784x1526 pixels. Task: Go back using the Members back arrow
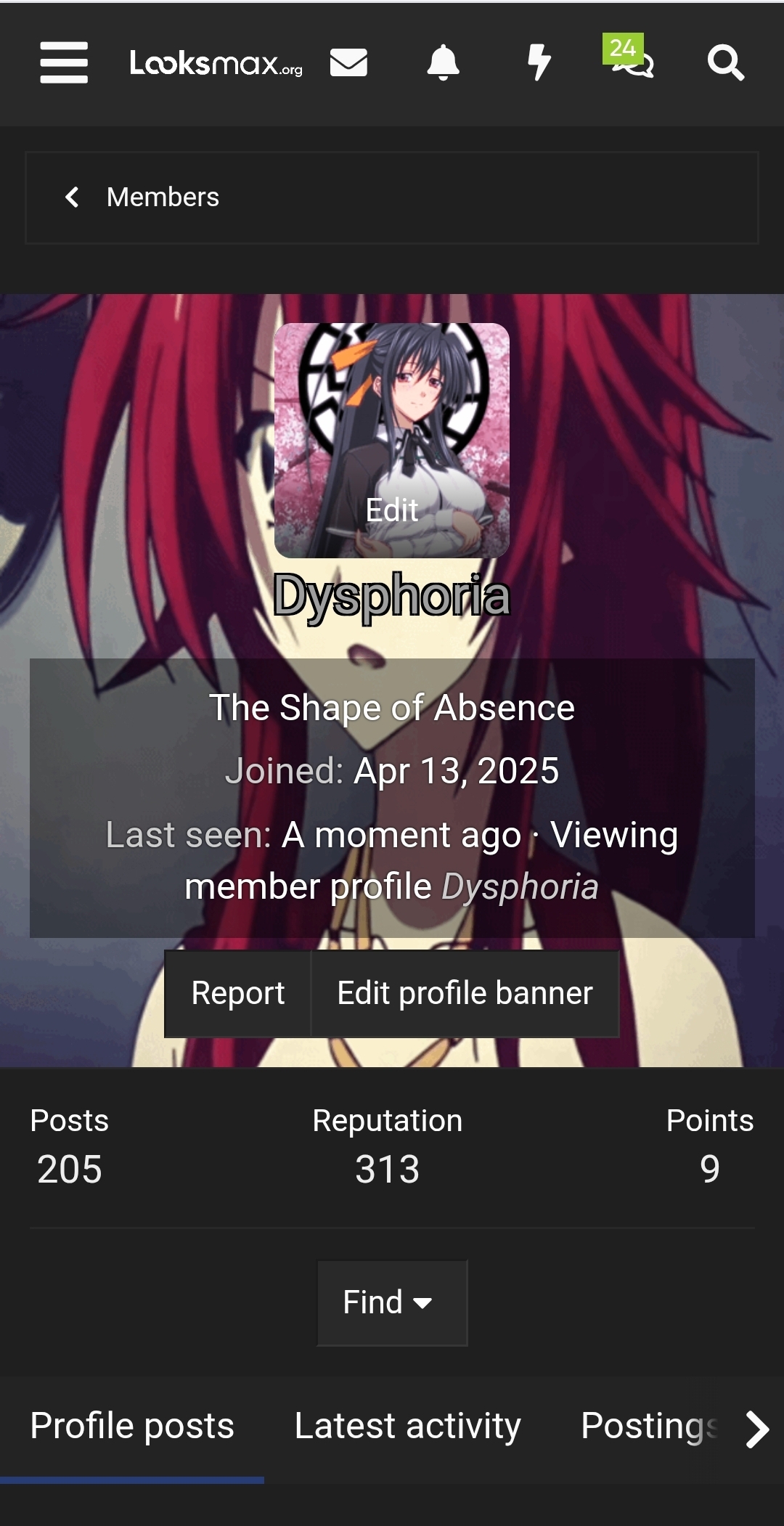73,197
